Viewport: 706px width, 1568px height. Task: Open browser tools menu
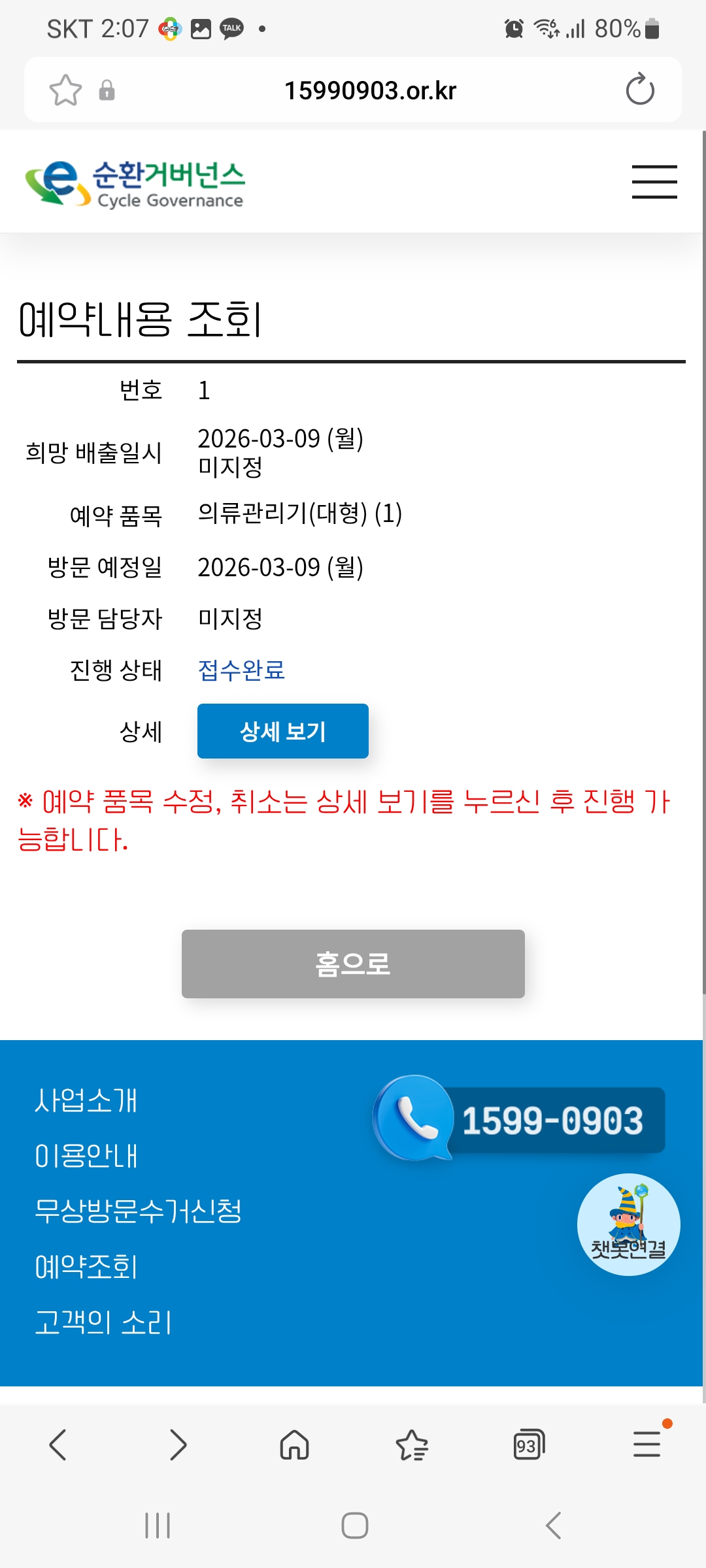[647, 1443]
